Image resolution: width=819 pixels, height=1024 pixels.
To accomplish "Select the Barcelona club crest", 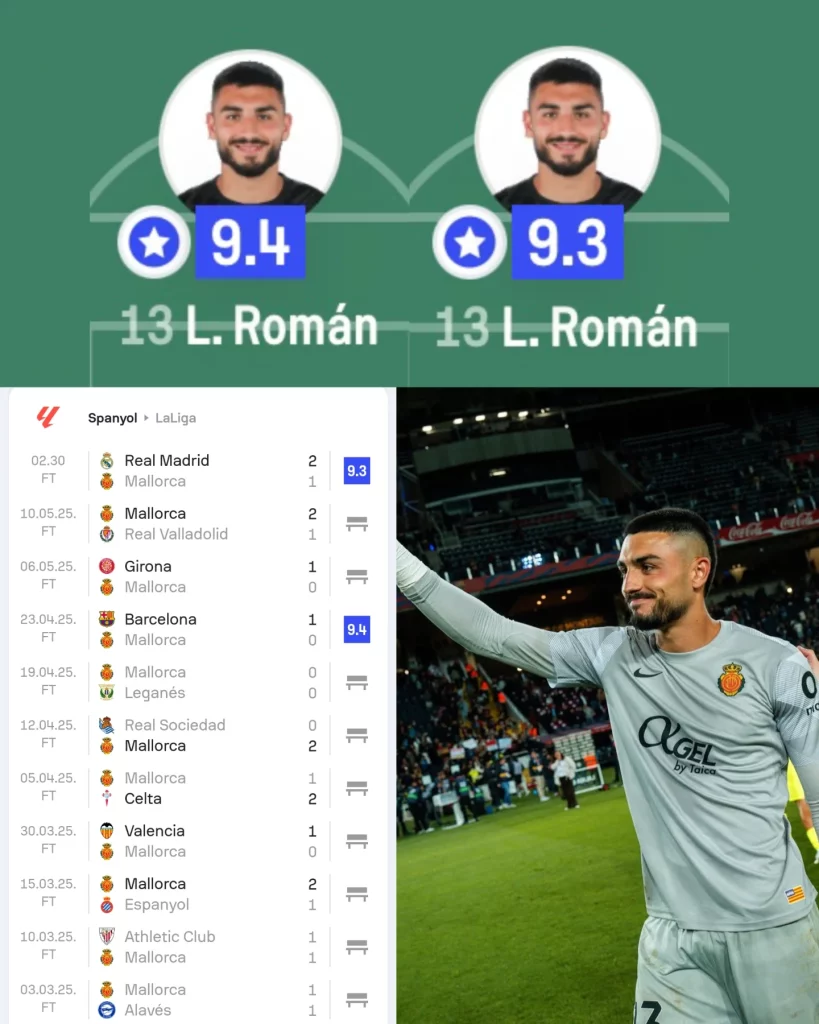I will pos(107,619).
